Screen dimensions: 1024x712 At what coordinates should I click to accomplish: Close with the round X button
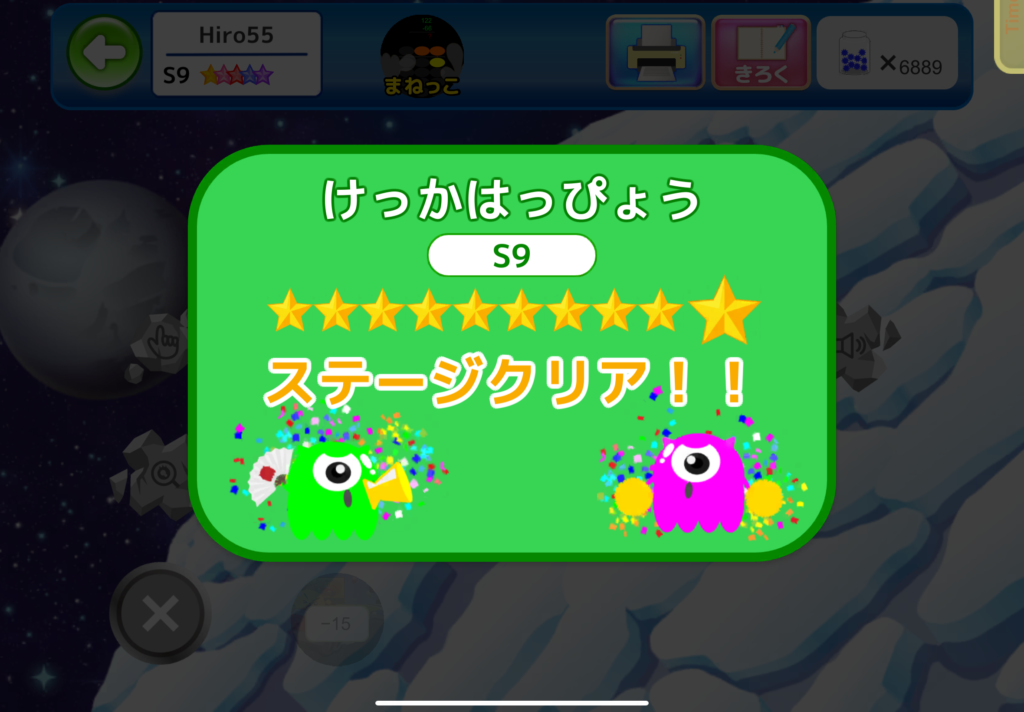pos(159,615)
